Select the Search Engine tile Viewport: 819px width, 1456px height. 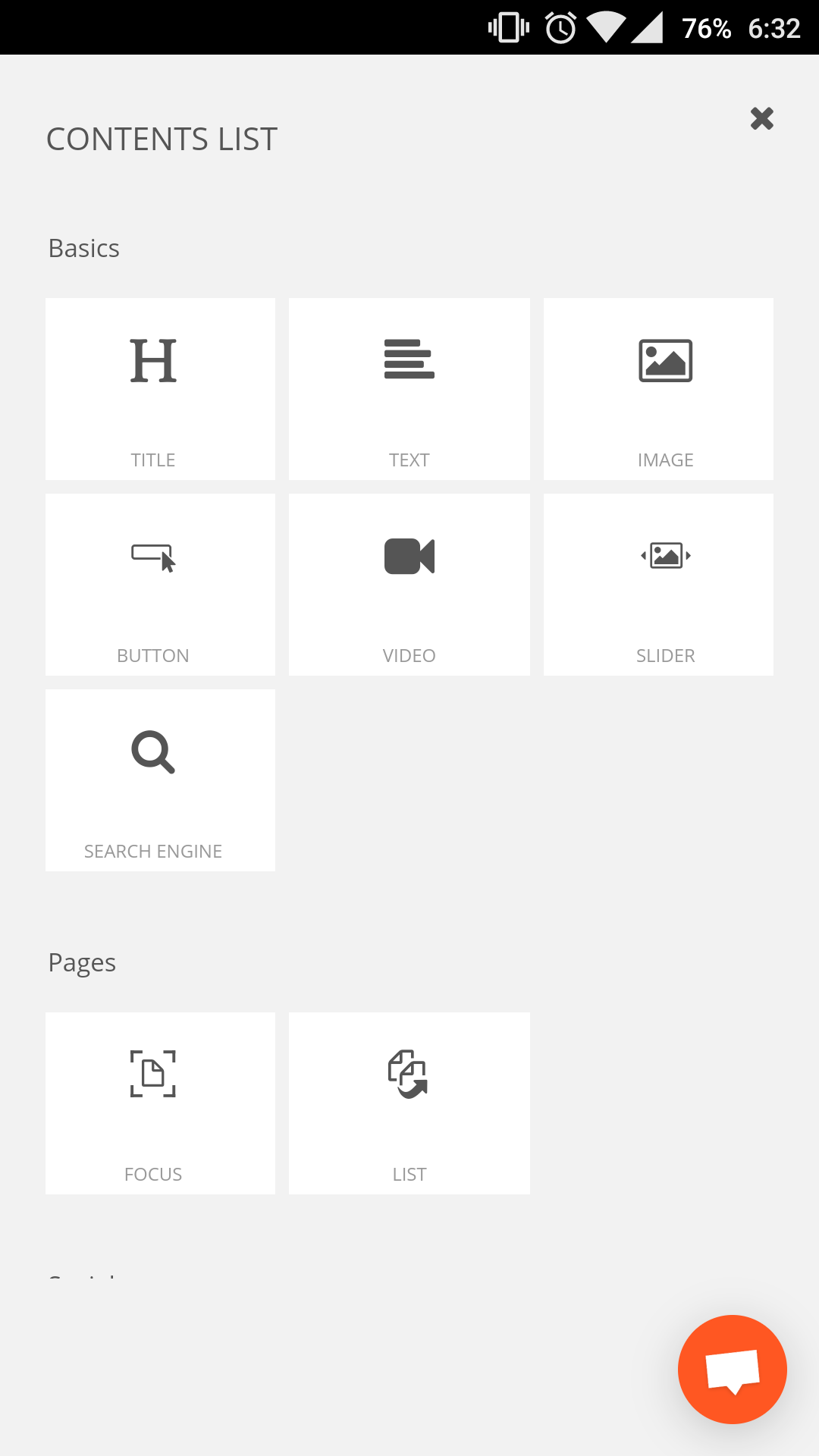coord(160,780)
